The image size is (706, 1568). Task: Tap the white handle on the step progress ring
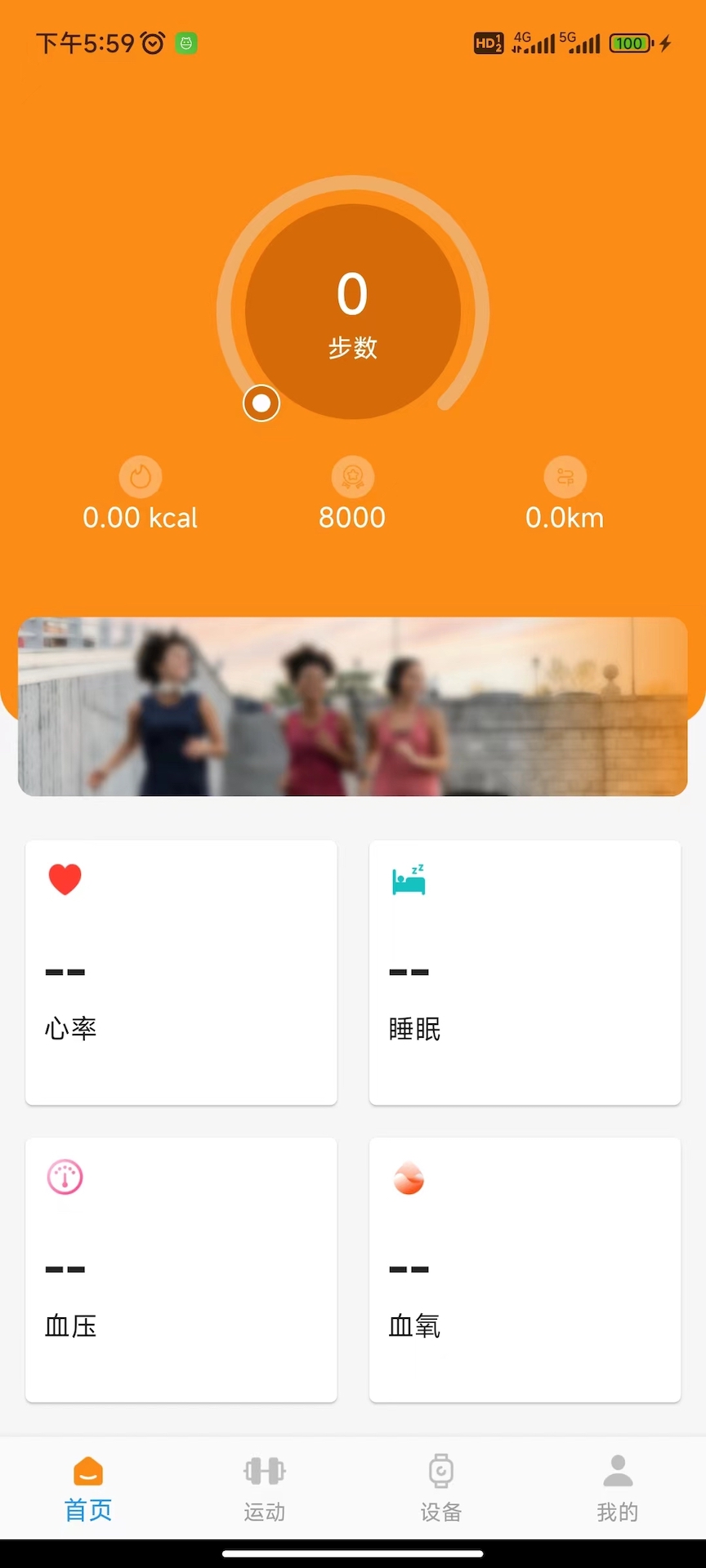click(x=261, y=403)
